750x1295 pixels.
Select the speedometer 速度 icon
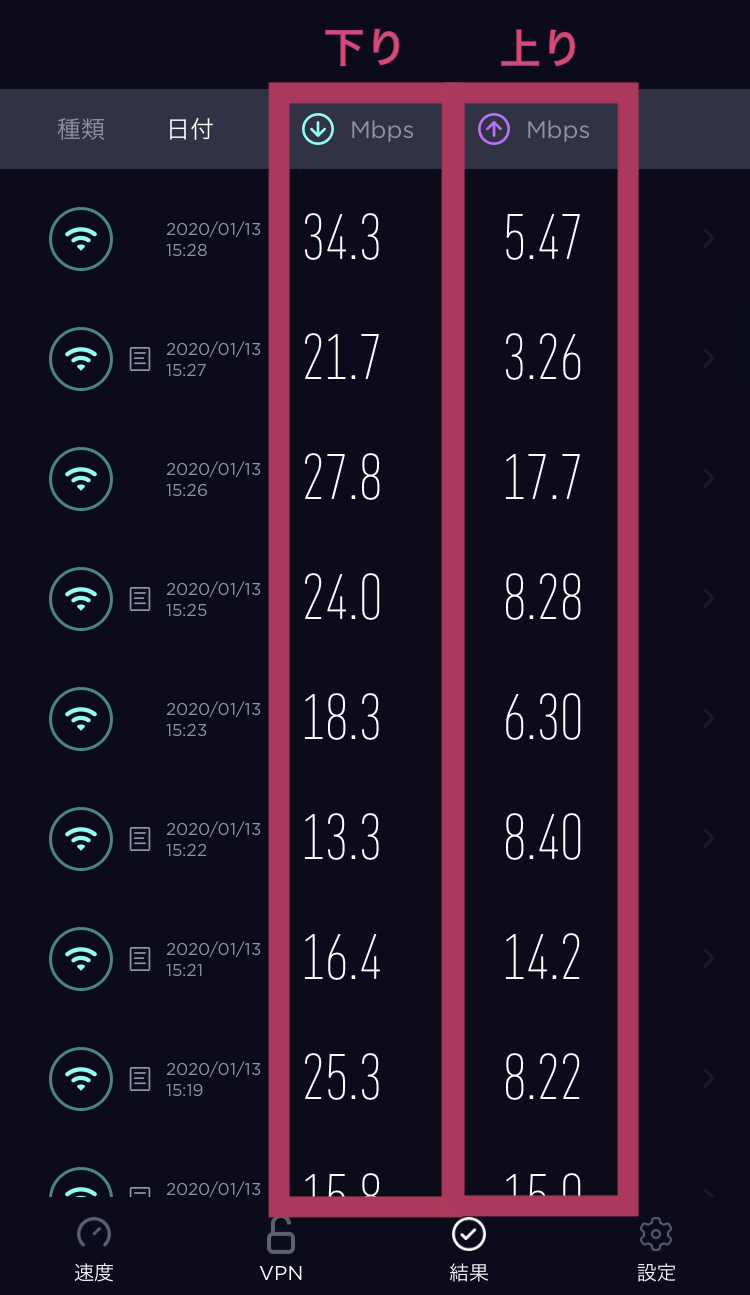[94, 1234]
